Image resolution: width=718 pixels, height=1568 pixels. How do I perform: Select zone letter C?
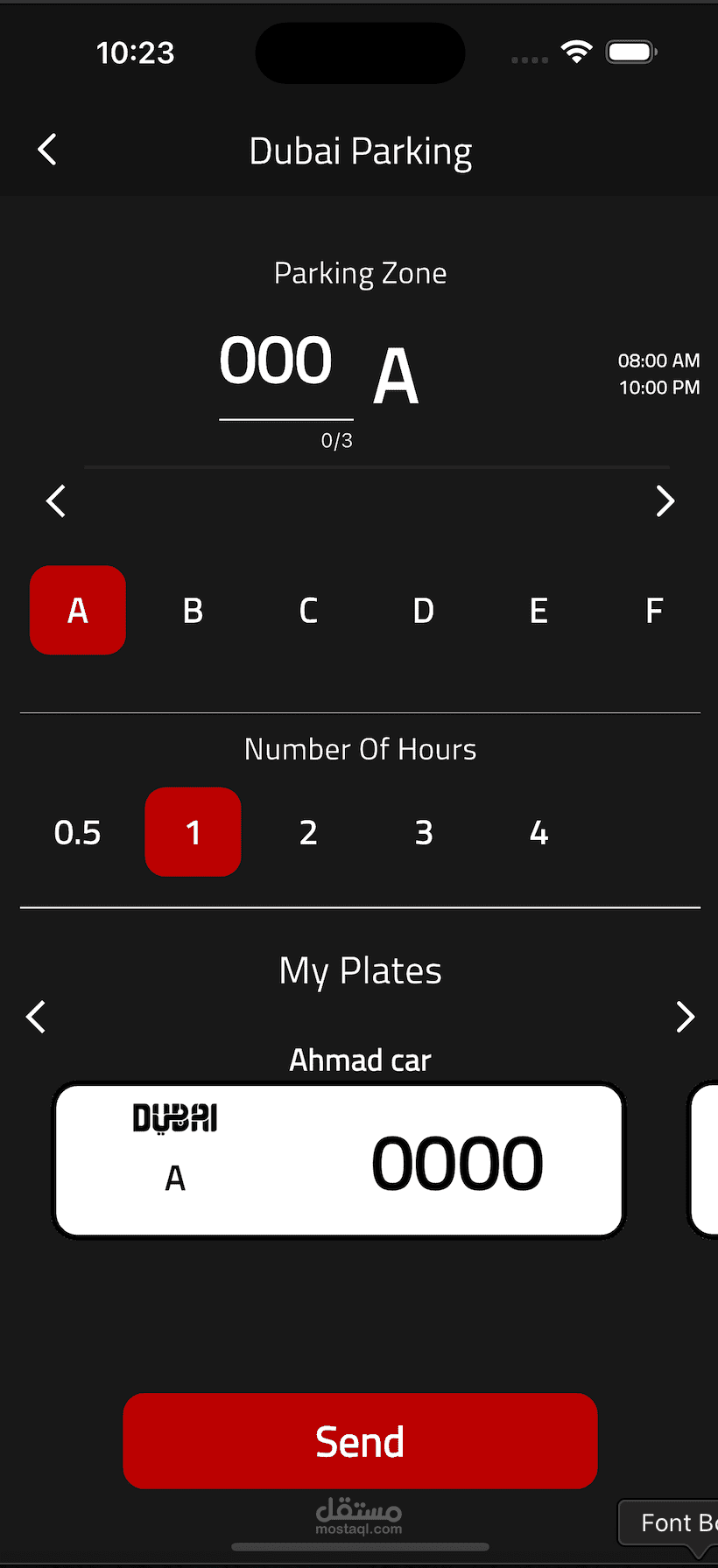coord(308,611)
